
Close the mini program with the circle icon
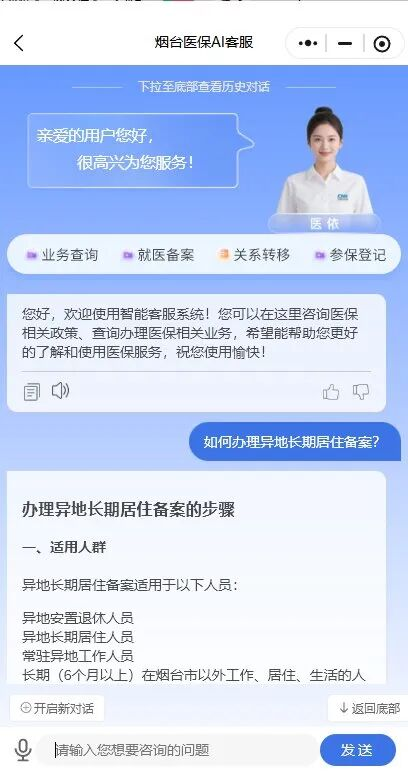[x=382, y=44]
